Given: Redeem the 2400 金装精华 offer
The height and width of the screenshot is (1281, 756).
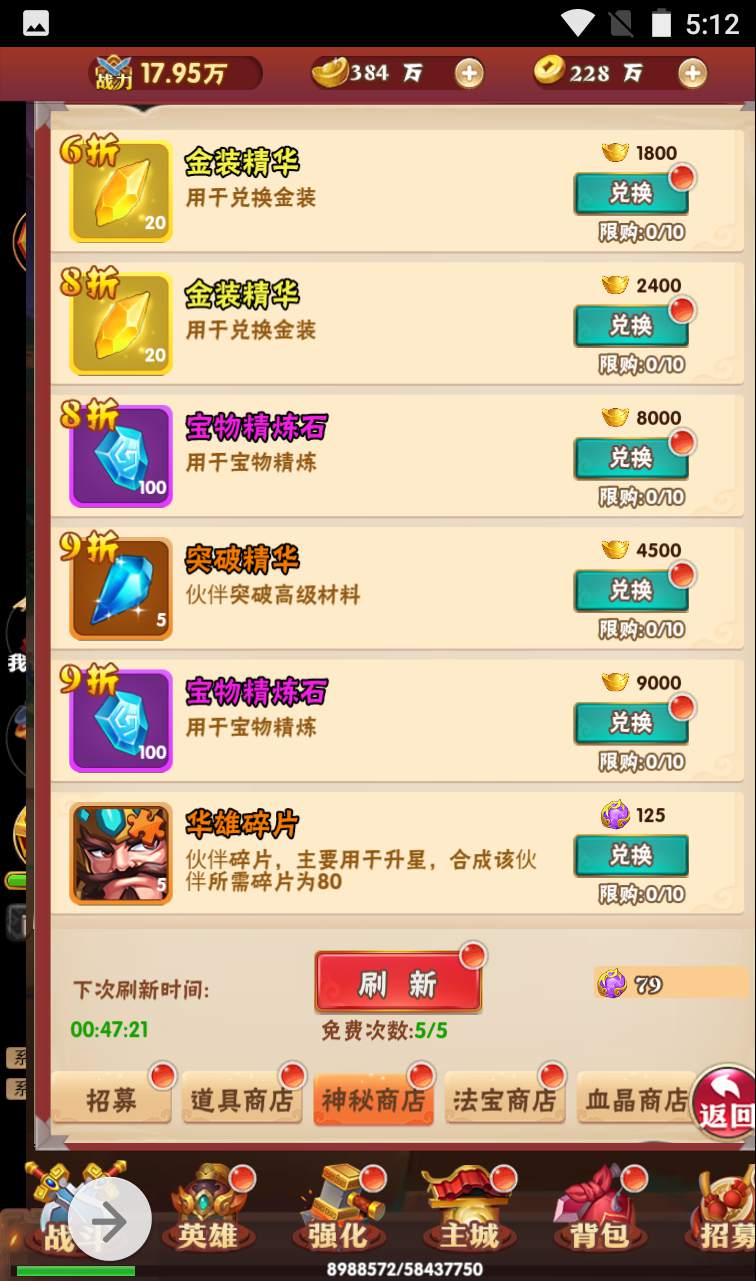Looking at the screenshot, I should point(630,326).
